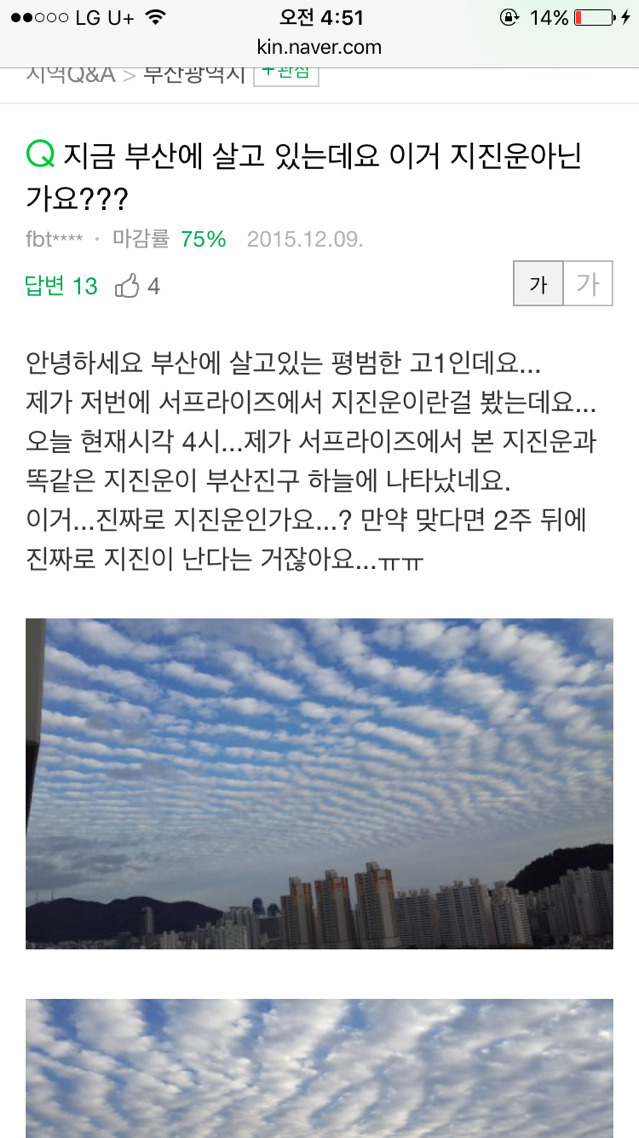
Task: Open the second cloud photo below
Action: click(319, 1068)
